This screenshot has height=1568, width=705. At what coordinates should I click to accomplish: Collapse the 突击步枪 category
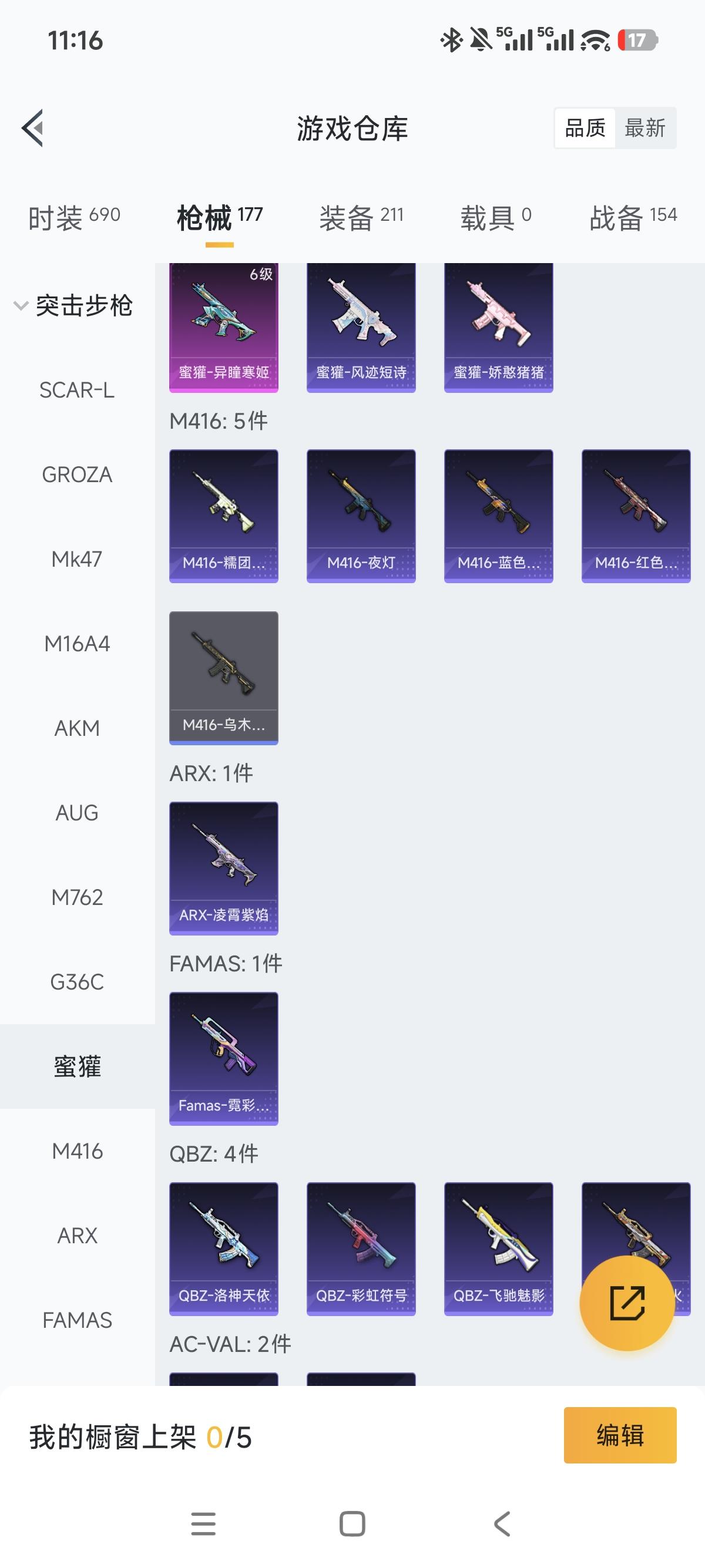pyautogui.click(x=73, y=305)
